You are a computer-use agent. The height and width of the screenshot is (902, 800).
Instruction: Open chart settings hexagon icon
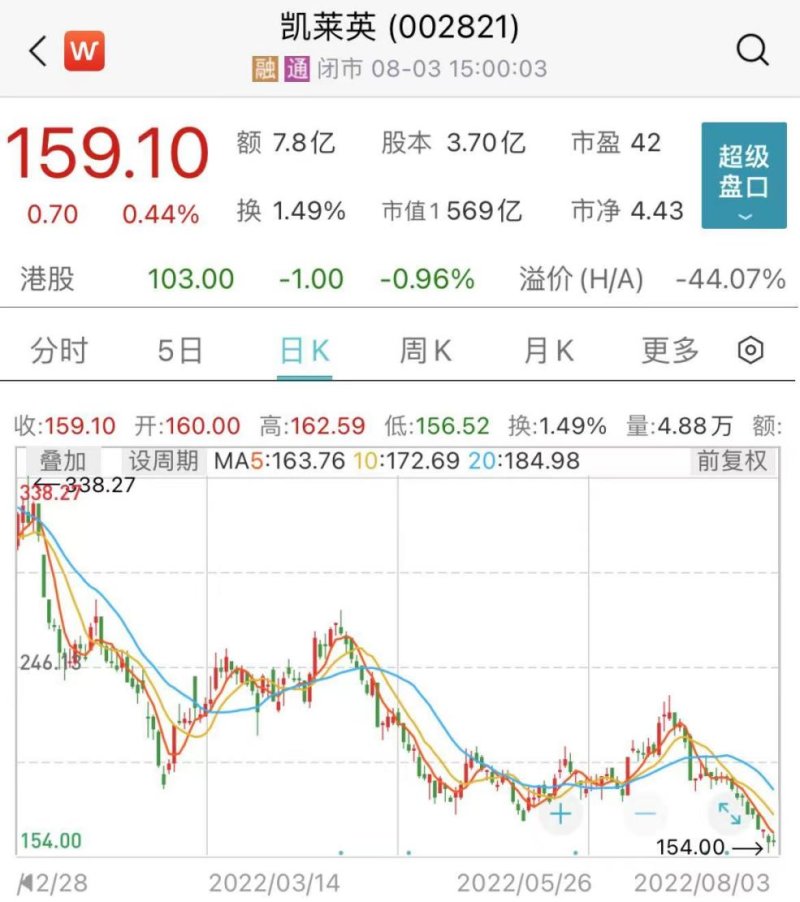pyautogui.click(x=751, y=351)
